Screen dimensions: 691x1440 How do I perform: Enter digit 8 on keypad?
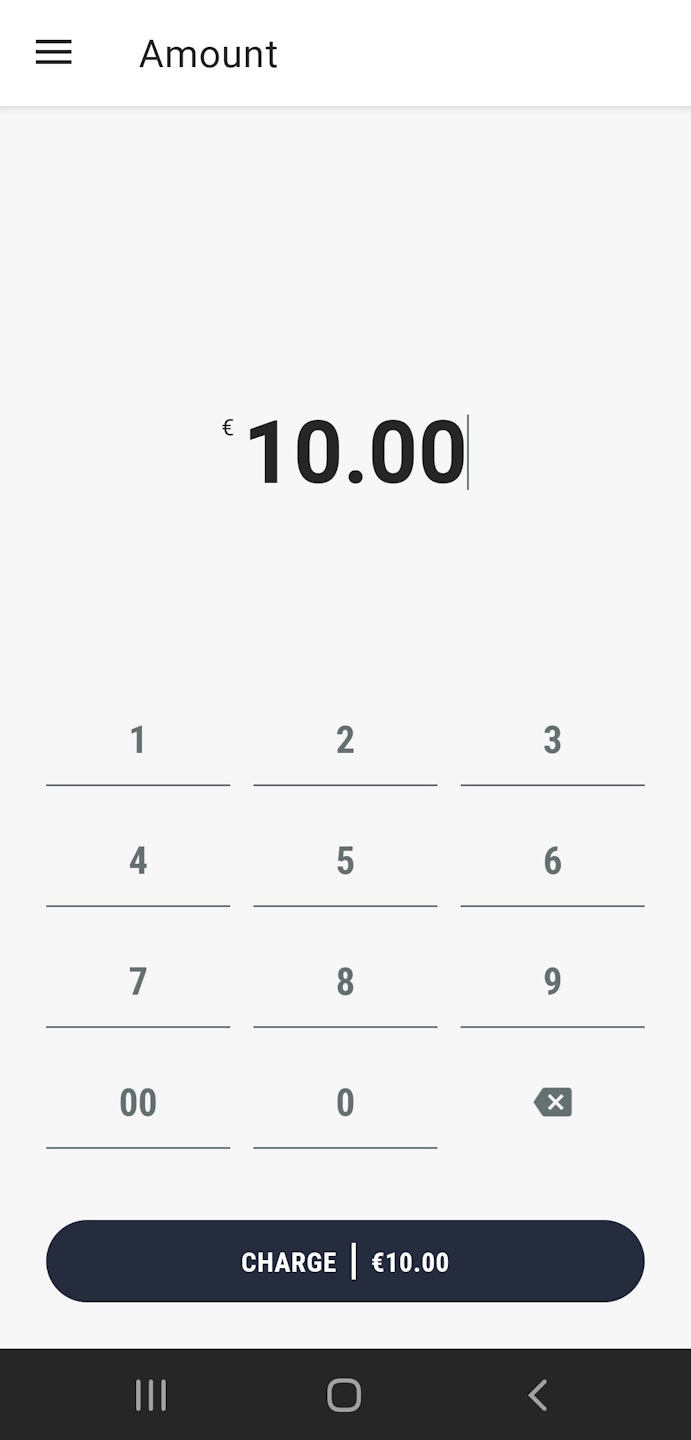pyautogui.click(x=345, y=983)
